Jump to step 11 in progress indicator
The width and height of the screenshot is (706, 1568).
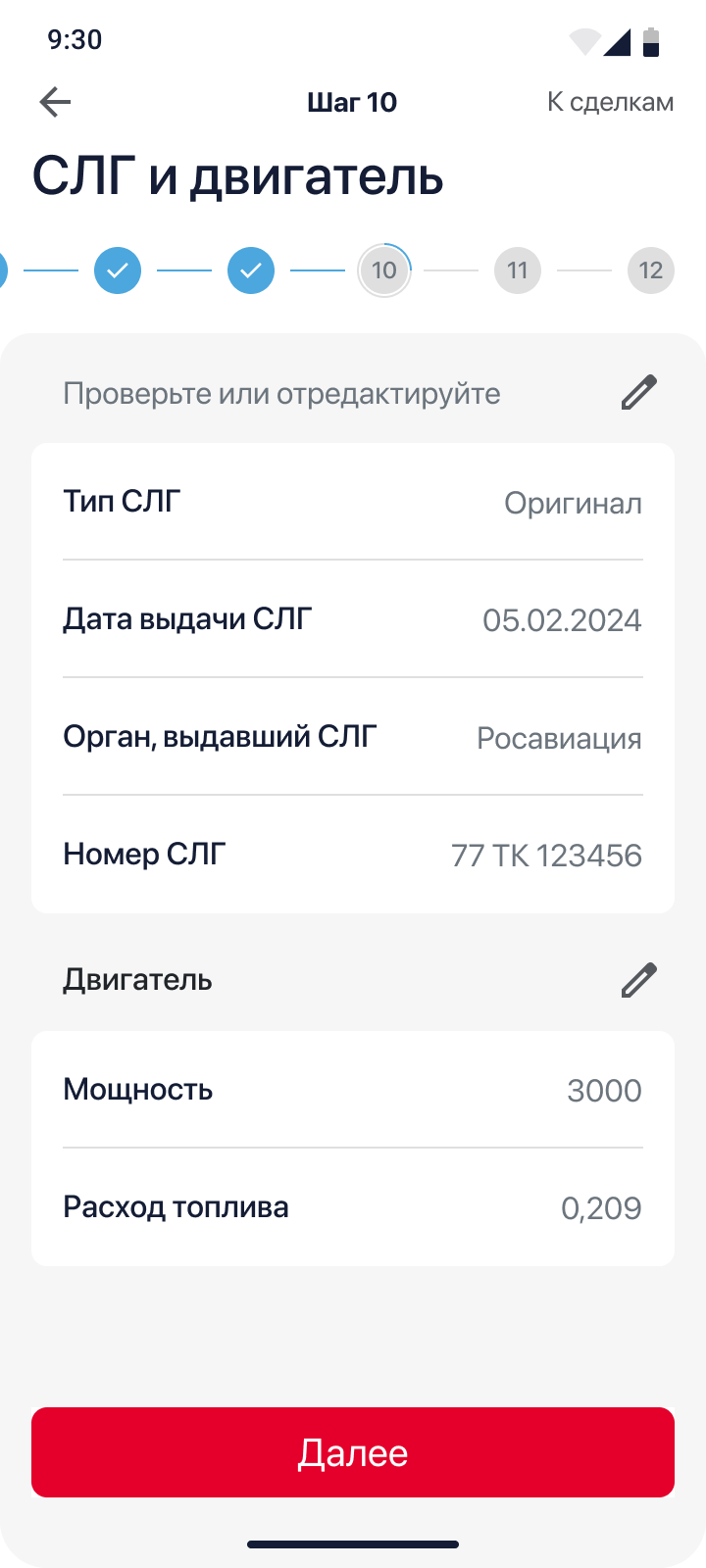(518, 270)
